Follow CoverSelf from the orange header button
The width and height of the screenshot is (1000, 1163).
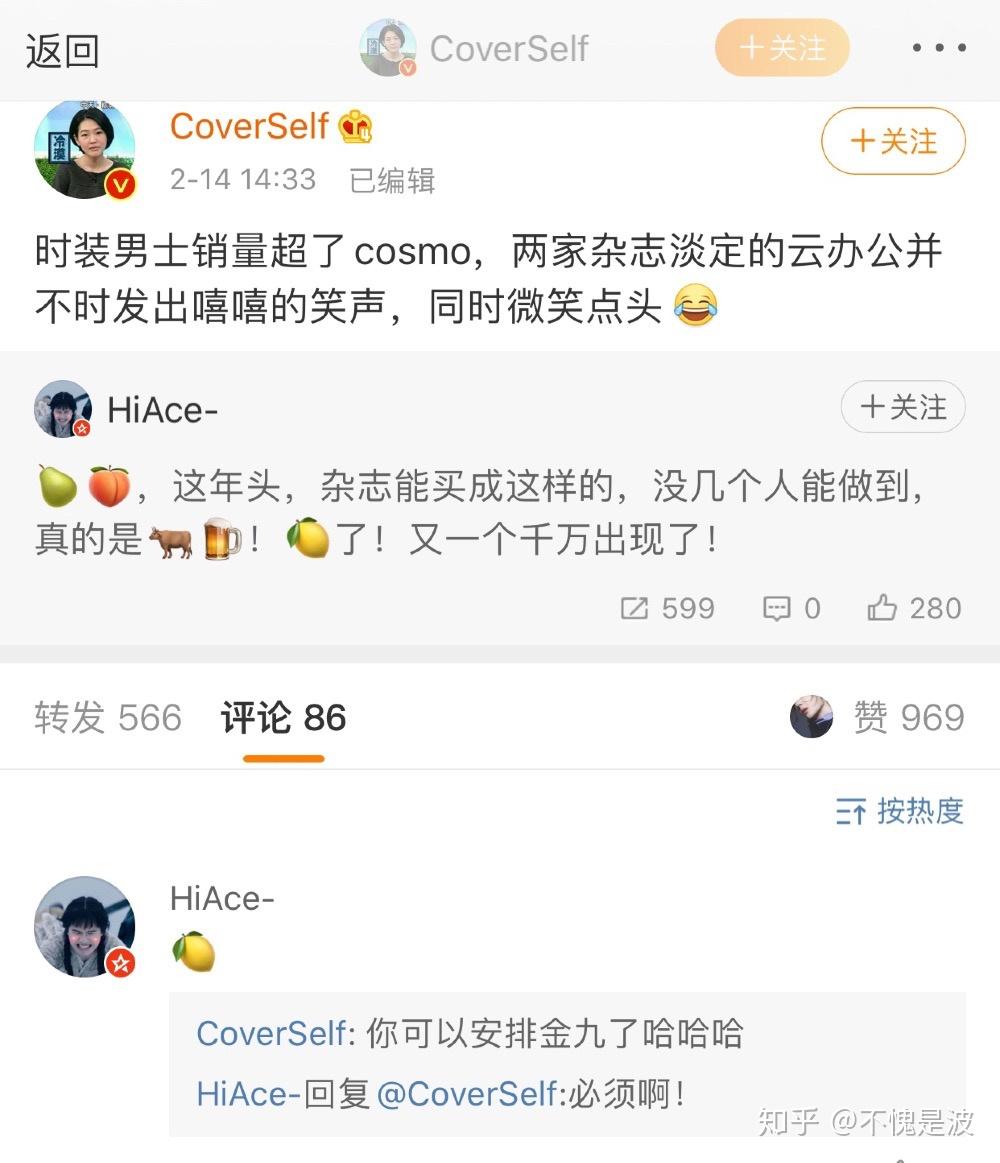tap(782, 48)
